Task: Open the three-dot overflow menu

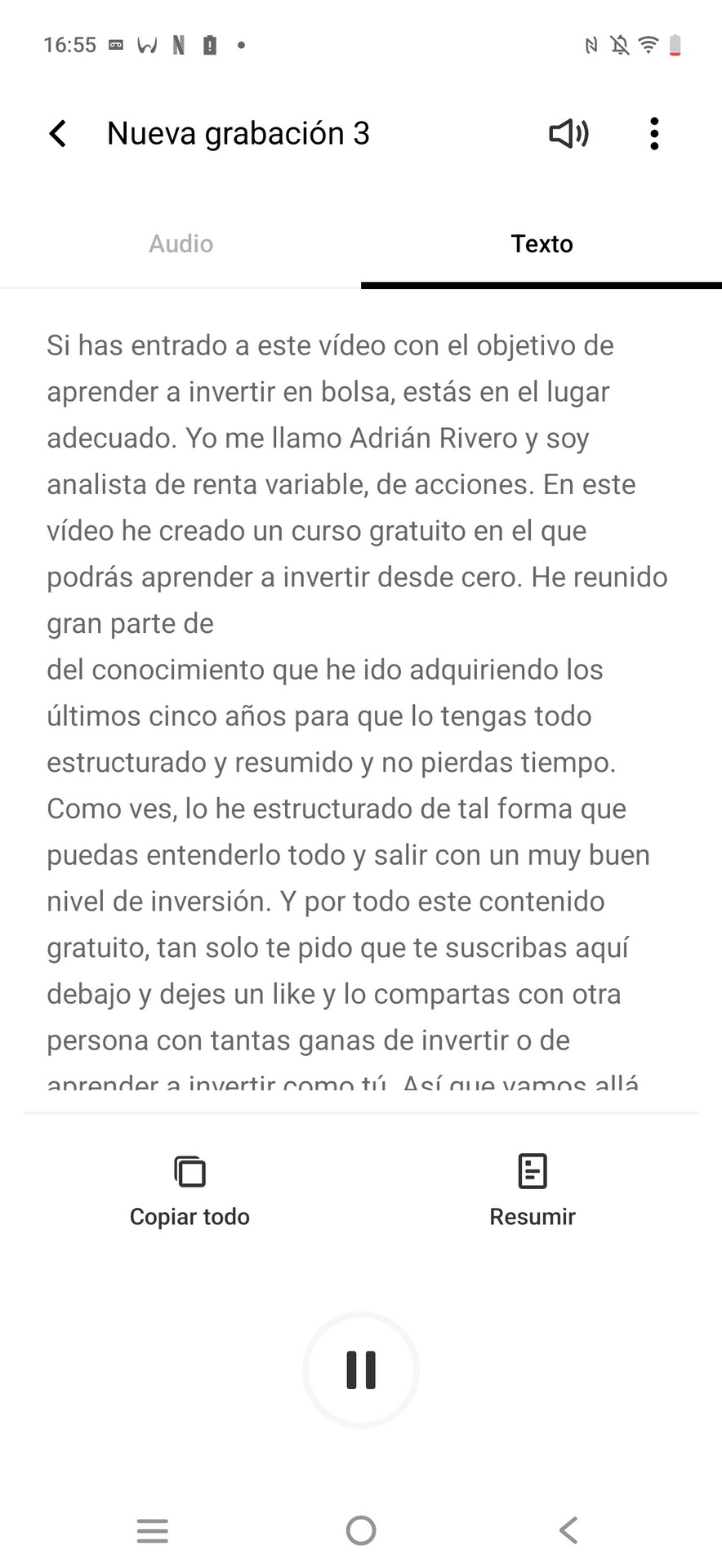Action: pos(654,134)
